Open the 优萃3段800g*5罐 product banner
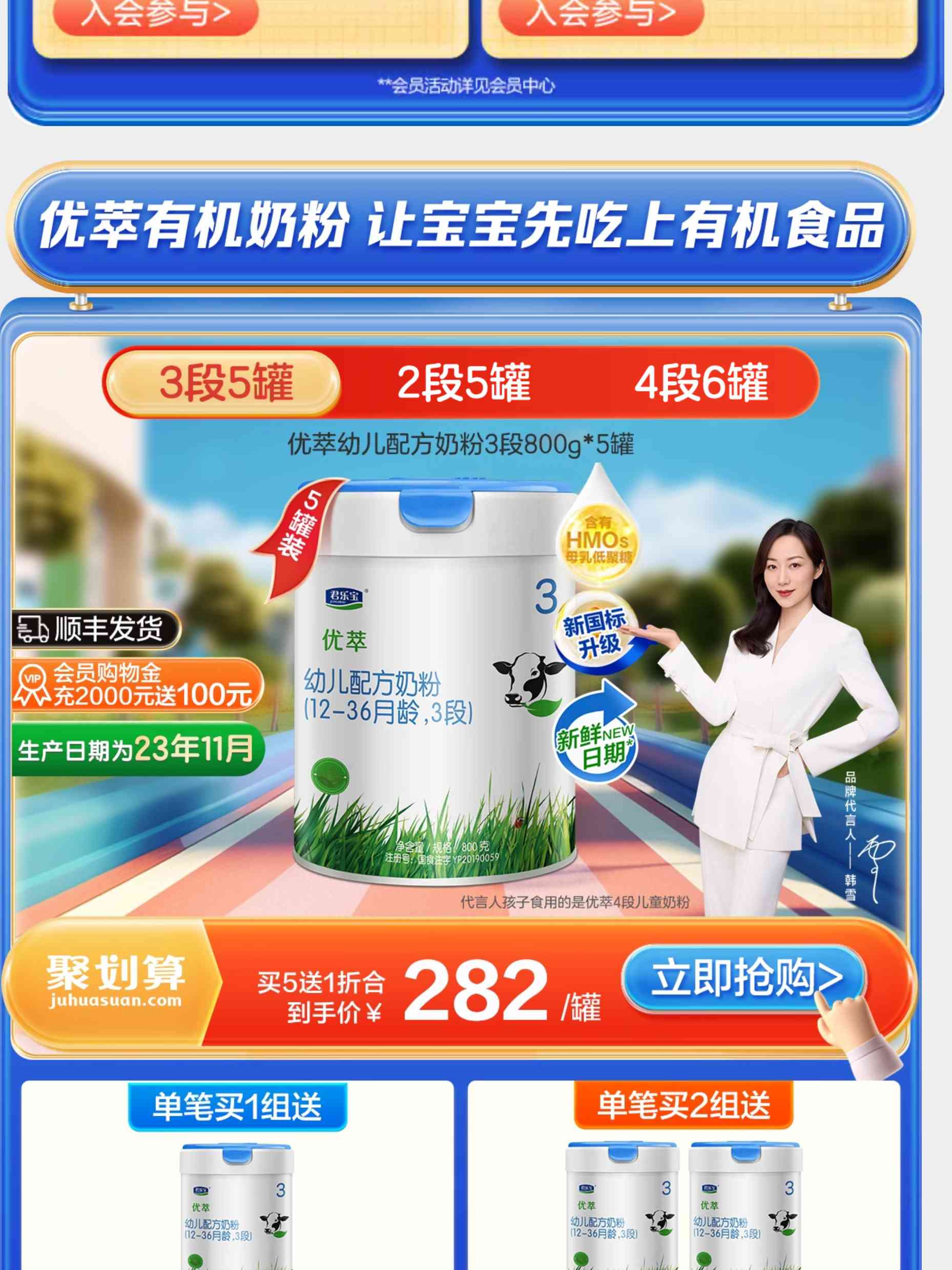Image resolution: width=952 pixels, height=1270 pixels. pos(436,678)
